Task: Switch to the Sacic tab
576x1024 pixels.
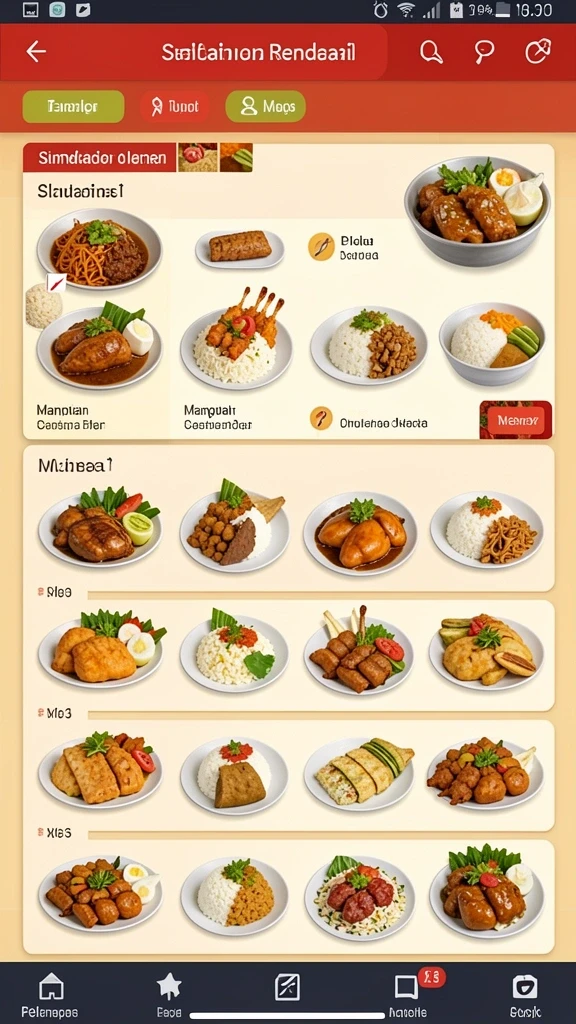Action: click(x=525, y=995)
